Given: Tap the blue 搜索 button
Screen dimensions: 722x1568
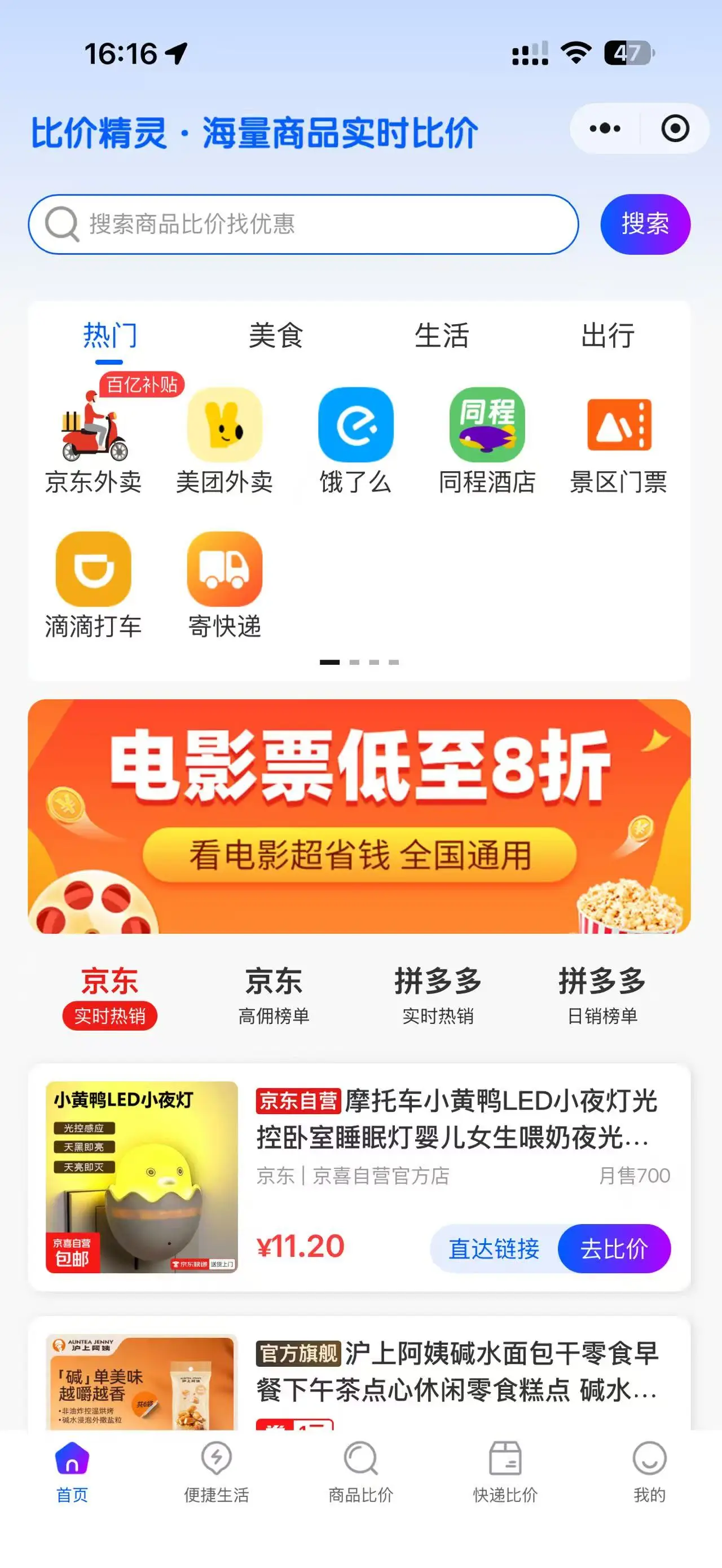Looking at the screenshot, I should pos(645,224).
